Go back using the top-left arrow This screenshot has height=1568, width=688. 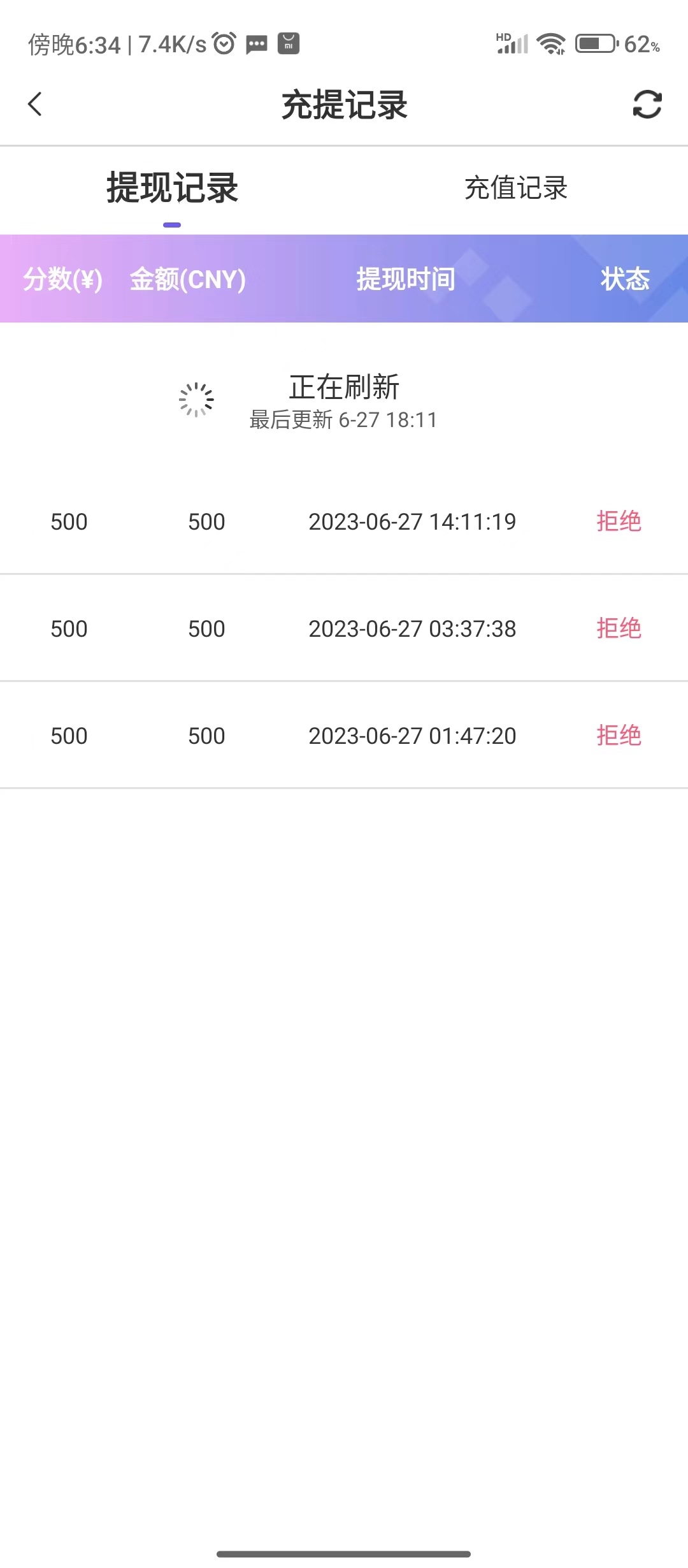pos(35,104)
